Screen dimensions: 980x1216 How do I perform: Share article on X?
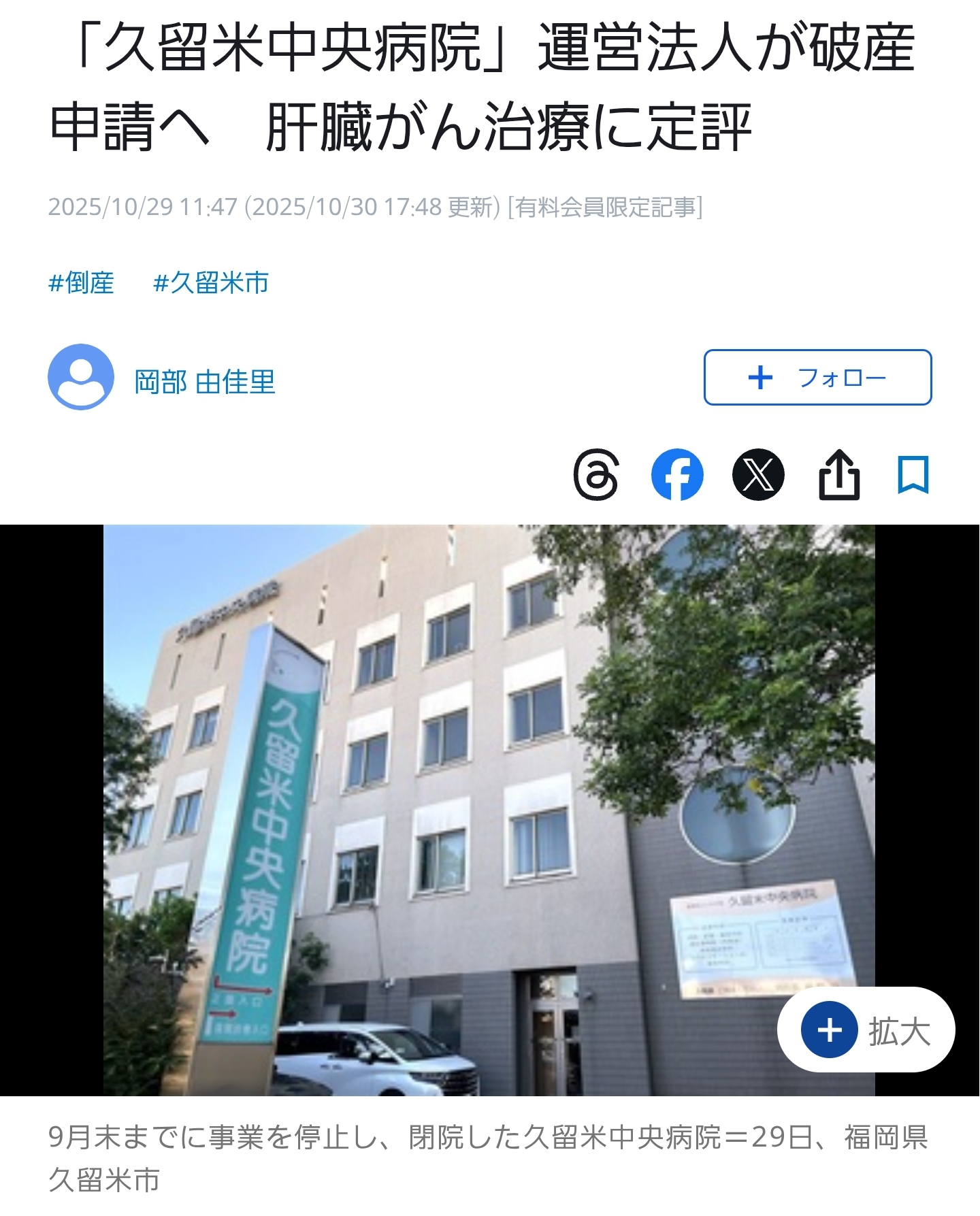(x=758, y=474)
